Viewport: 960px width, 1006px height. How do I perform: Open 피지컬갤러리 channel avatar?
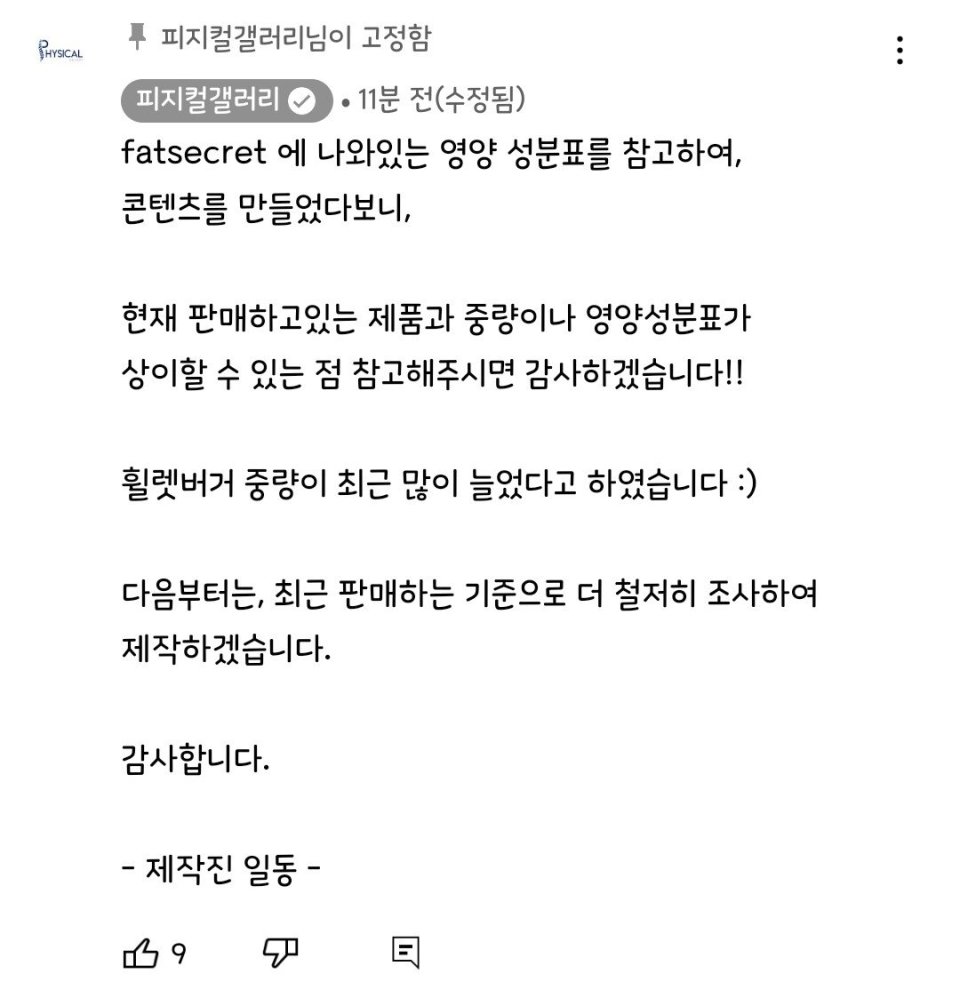coord(60,51)
